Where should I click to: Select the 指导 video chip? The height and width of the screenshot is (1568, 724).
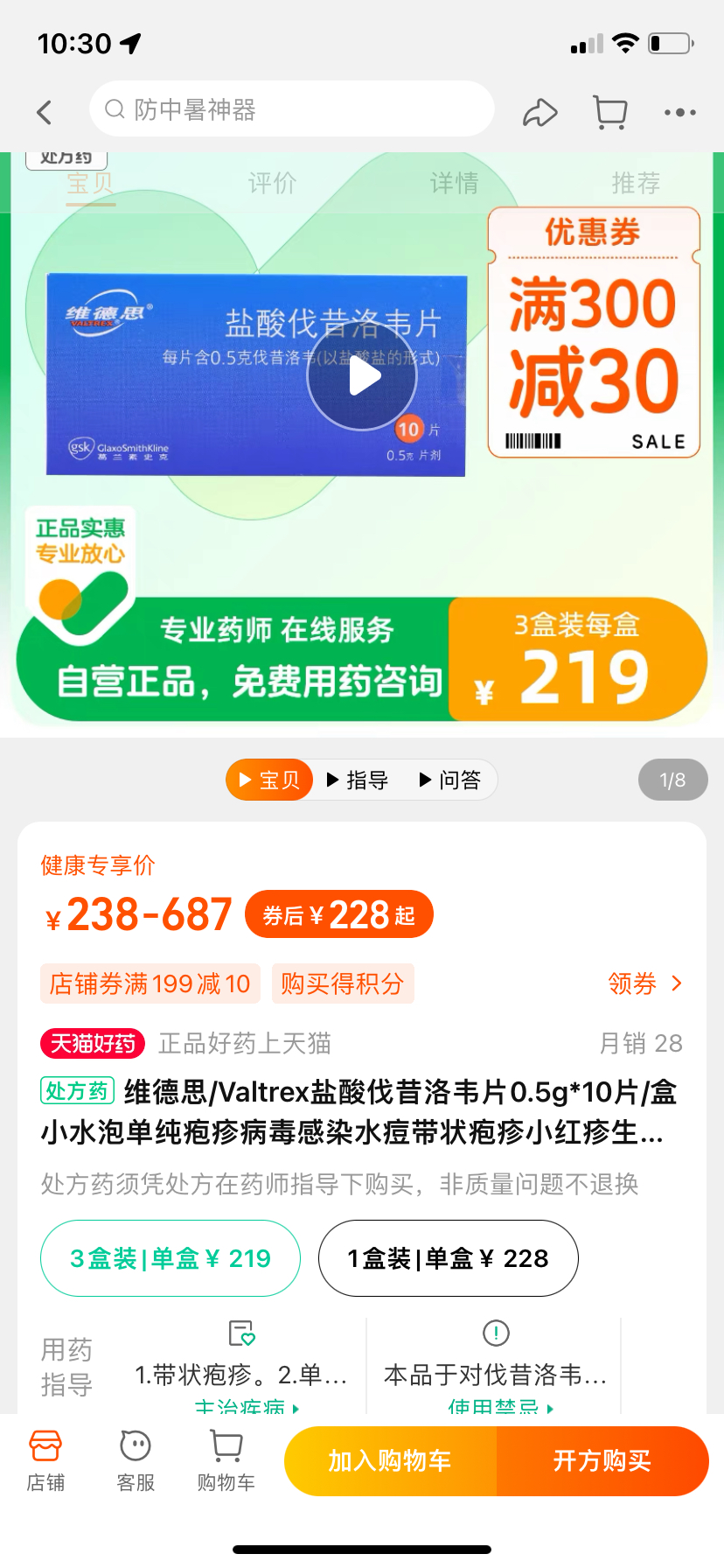pos(358,780)
